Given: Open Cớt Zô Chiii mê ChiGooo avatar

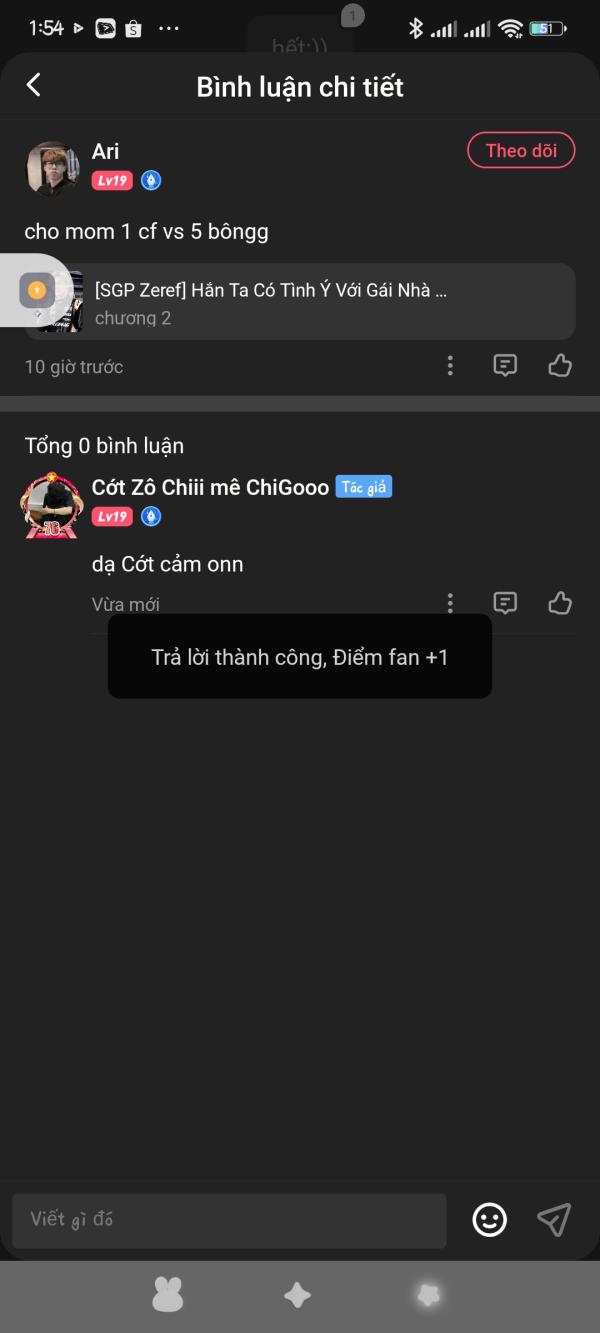Looking at the screenshot, I should (52, 505).
